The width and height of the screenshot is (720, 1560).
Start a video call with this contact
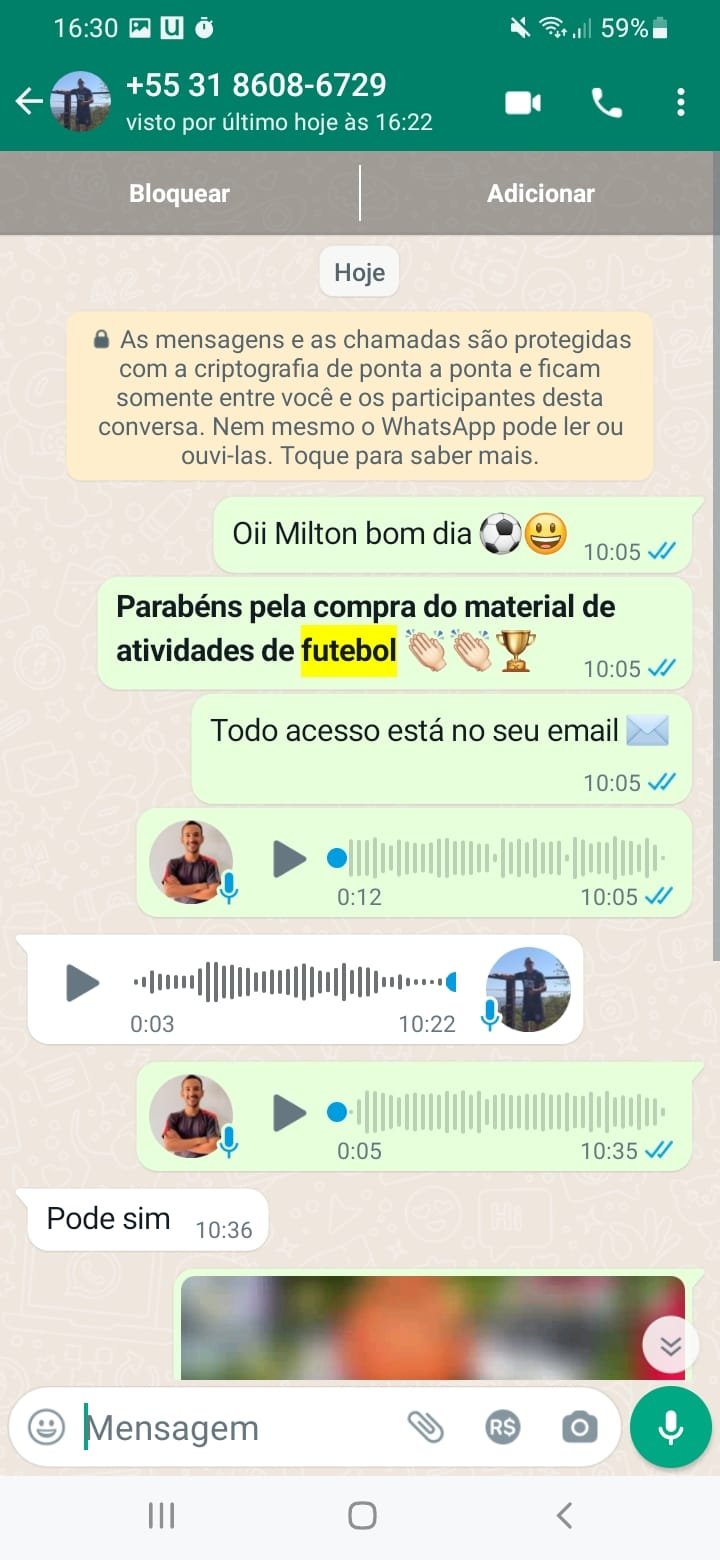(x=522, y=102)
